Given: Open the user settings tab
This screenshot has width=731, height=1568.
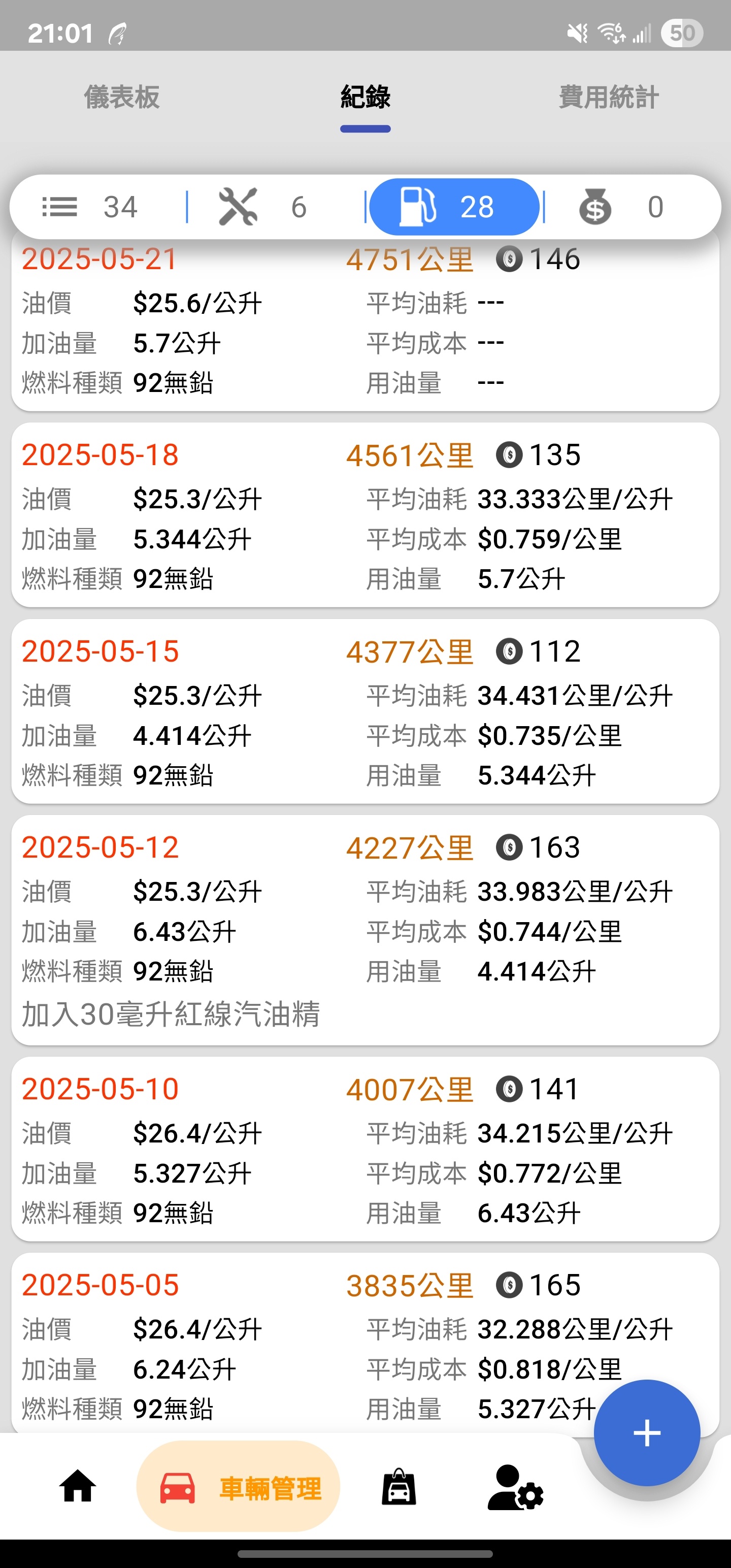Looking at the screenshot, I should [515, 1487].
